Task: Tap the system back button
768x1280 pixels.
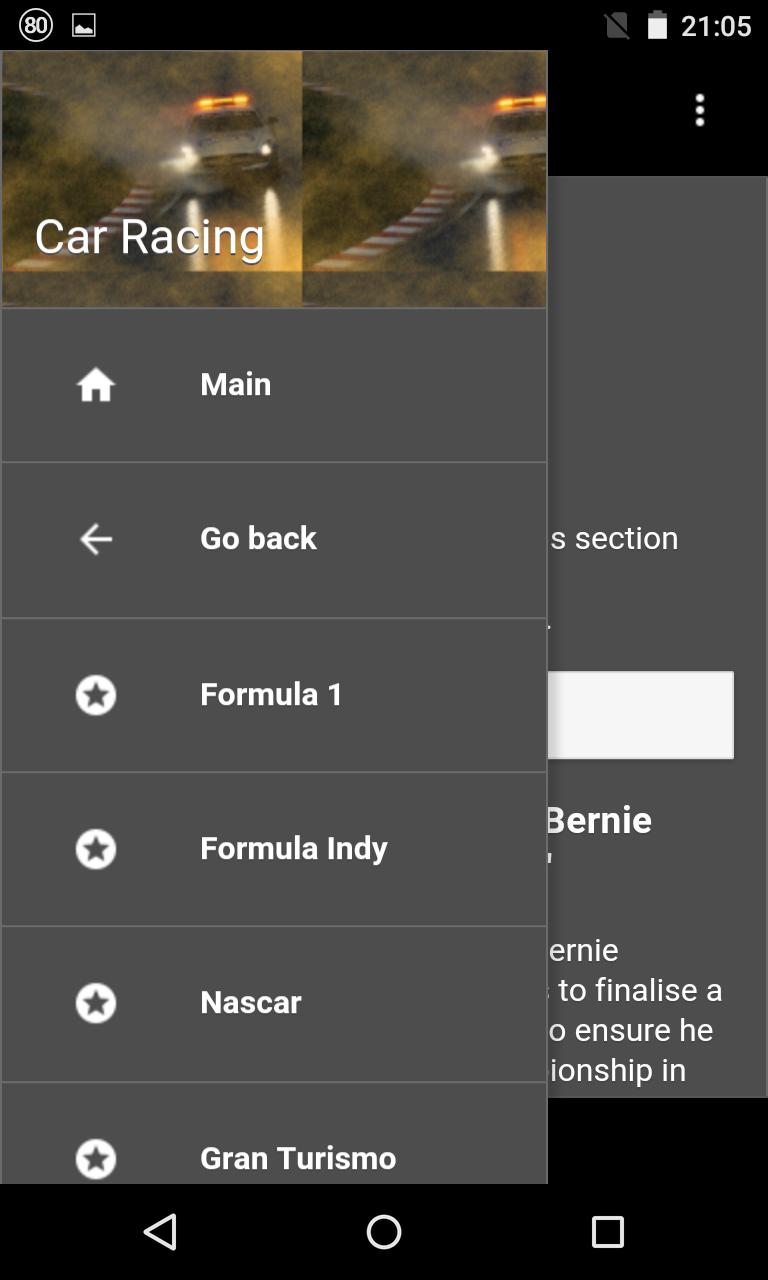Action: coord(160,1232)
